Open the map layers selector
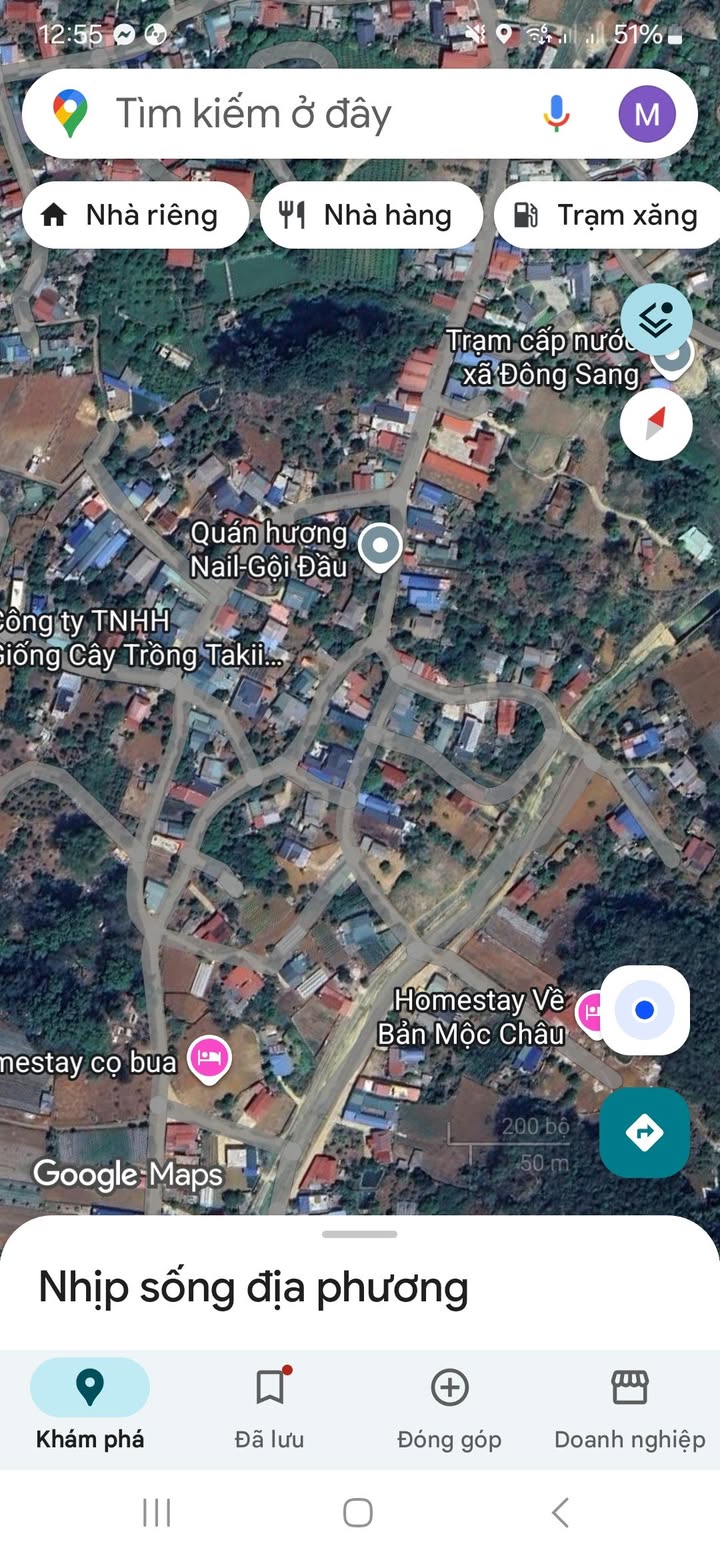 (x=656, y=320)
